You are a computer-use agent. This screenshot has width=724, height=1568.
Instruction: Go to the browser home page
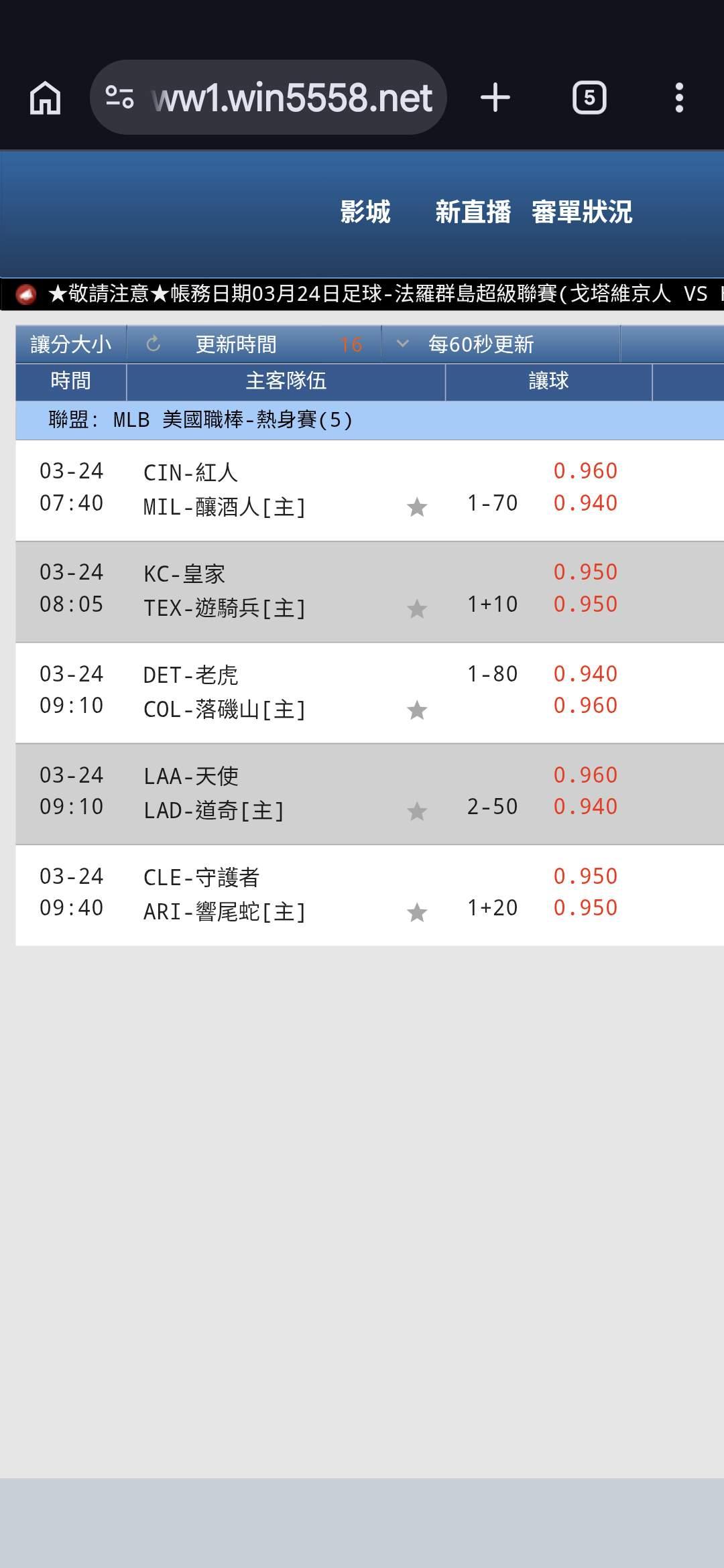click(x=46, y=98)
